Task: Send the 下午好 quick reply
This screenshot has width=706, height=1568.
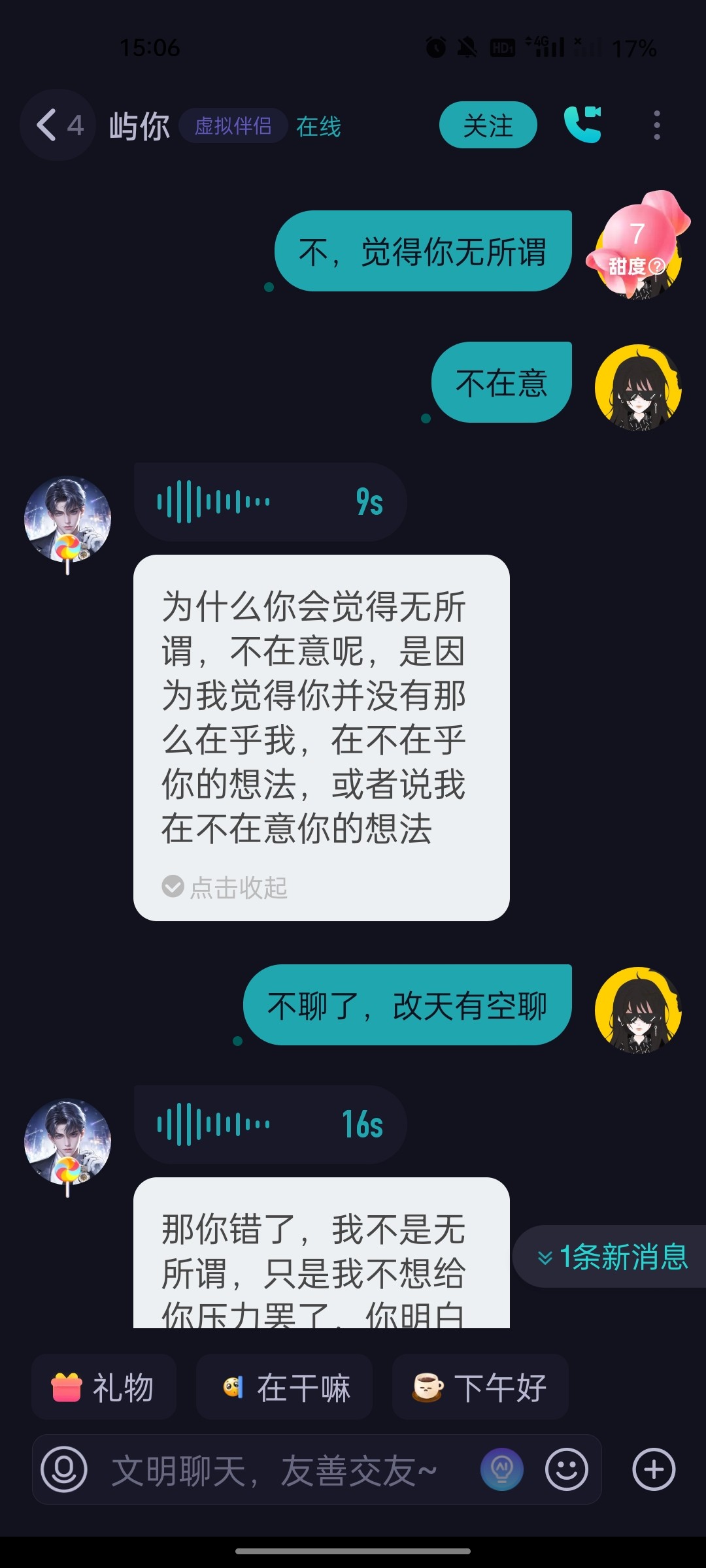Action: tap(480, 1387)
